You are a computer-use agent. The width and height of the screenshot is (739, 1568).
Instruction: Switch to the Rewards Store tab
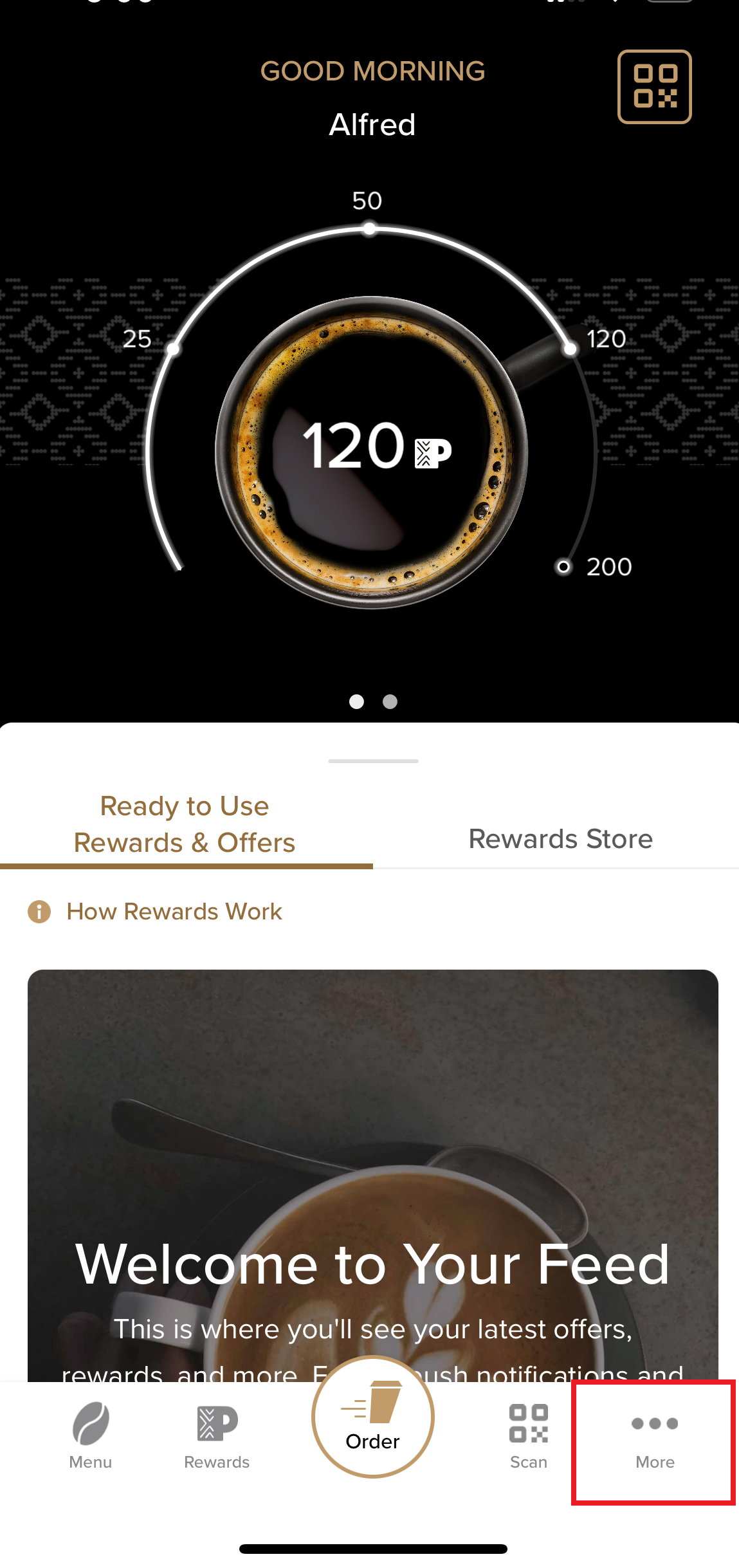[560, 838]
